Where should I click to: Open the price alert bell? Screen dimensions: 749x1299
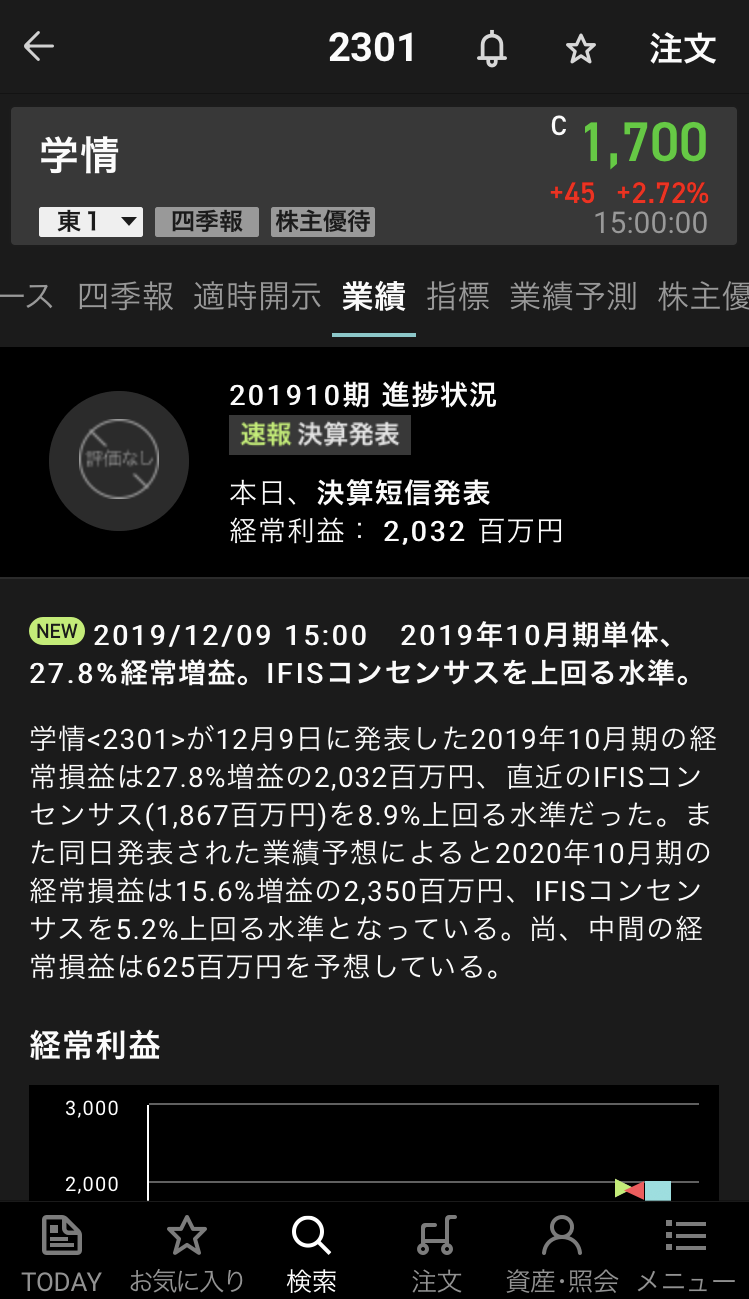(x=491, y=48)
